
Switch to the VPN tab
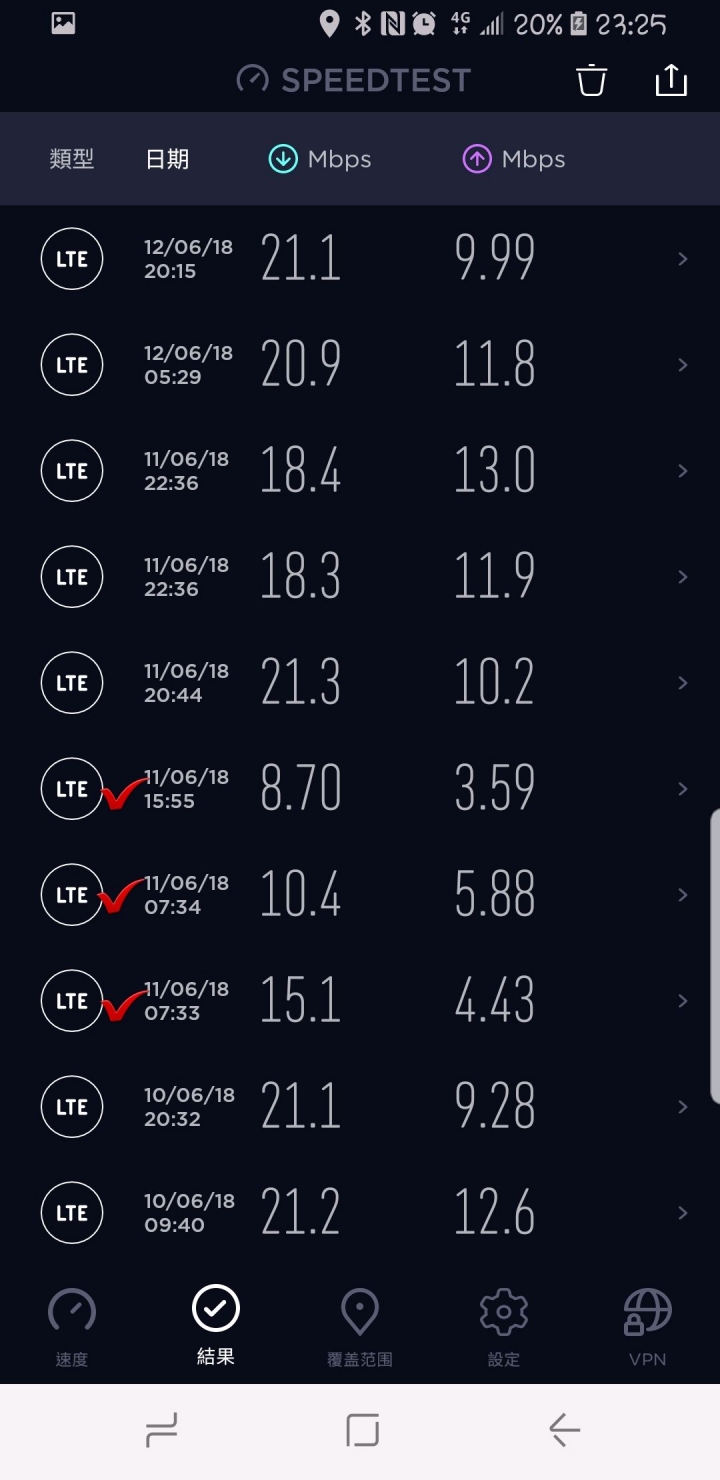[x=647, y=1327]
